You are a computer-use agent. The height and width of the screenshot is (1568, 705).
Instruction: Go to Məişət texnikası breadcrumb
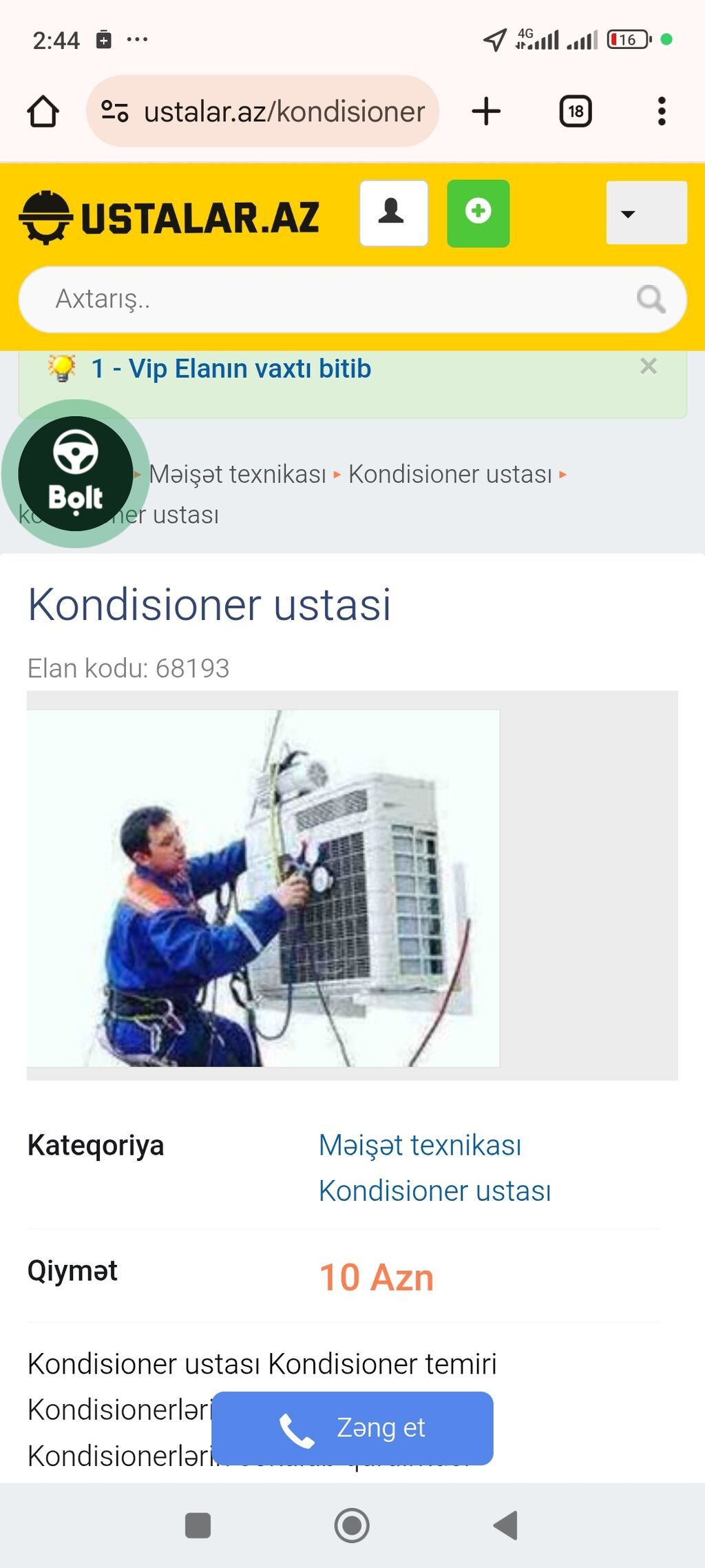tap(238, 475)
